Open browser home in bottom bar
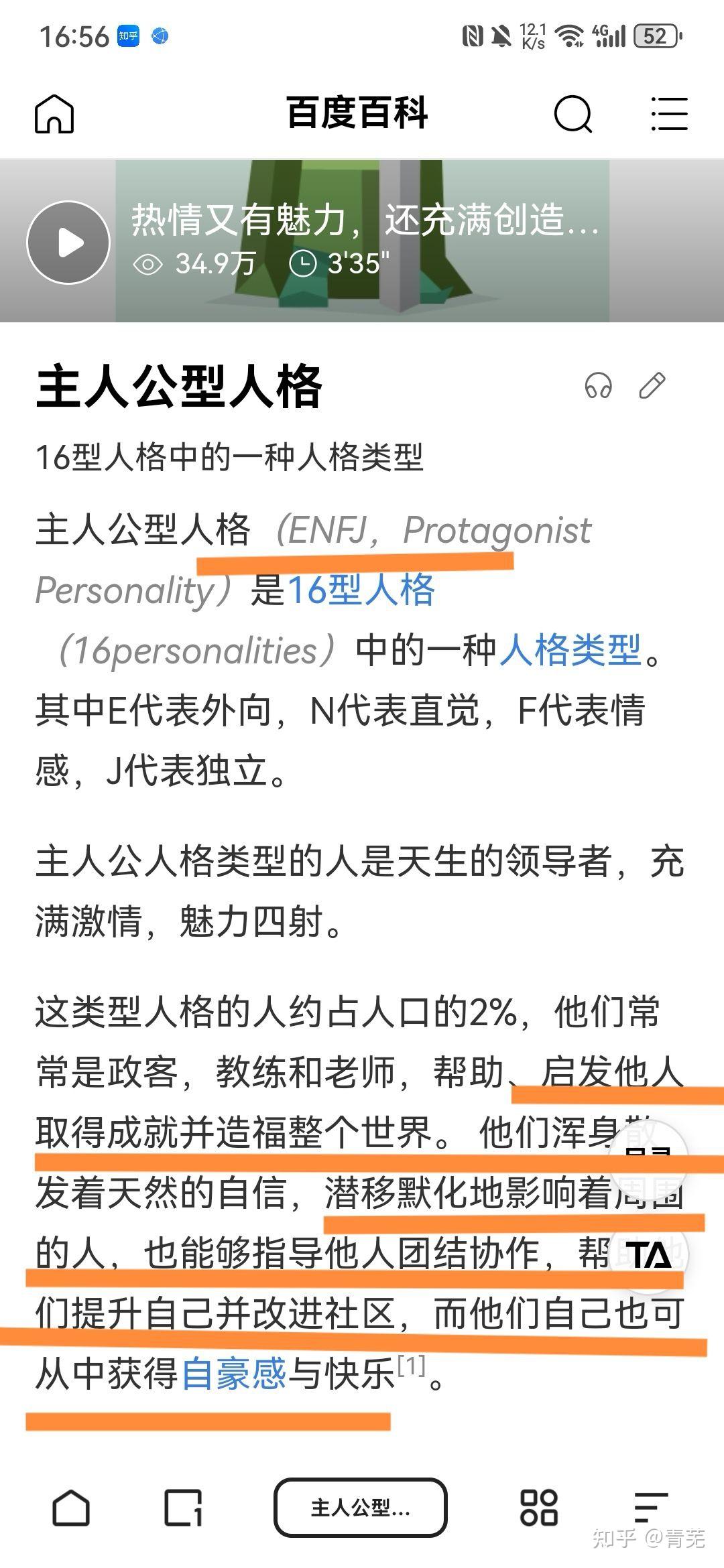The image size is (724, 1568). pos(71,1508)
